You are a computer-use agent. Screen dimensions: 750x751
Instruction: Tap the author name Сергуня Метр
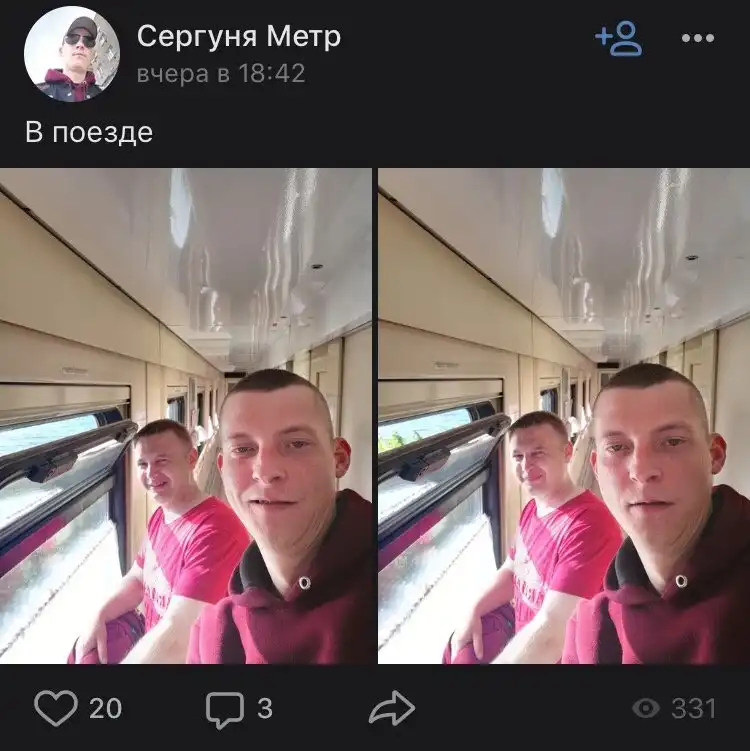tap(238, 37)
